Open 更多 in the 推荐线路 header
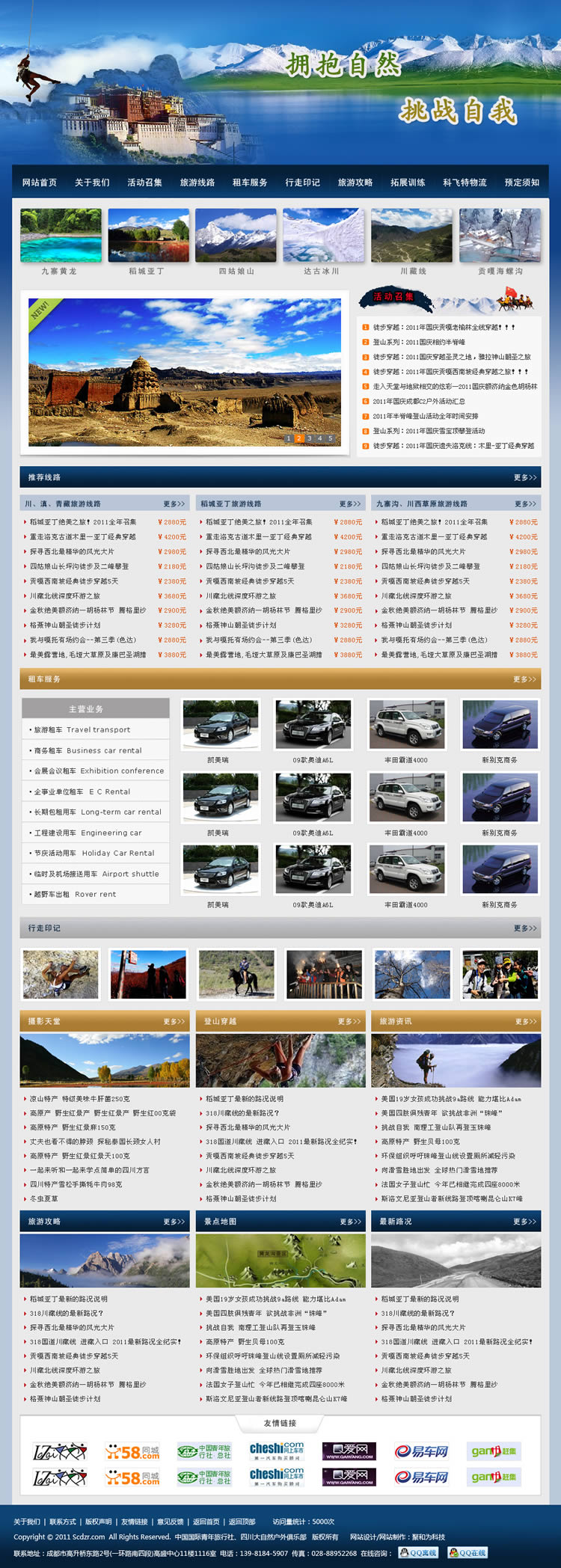 524,477
